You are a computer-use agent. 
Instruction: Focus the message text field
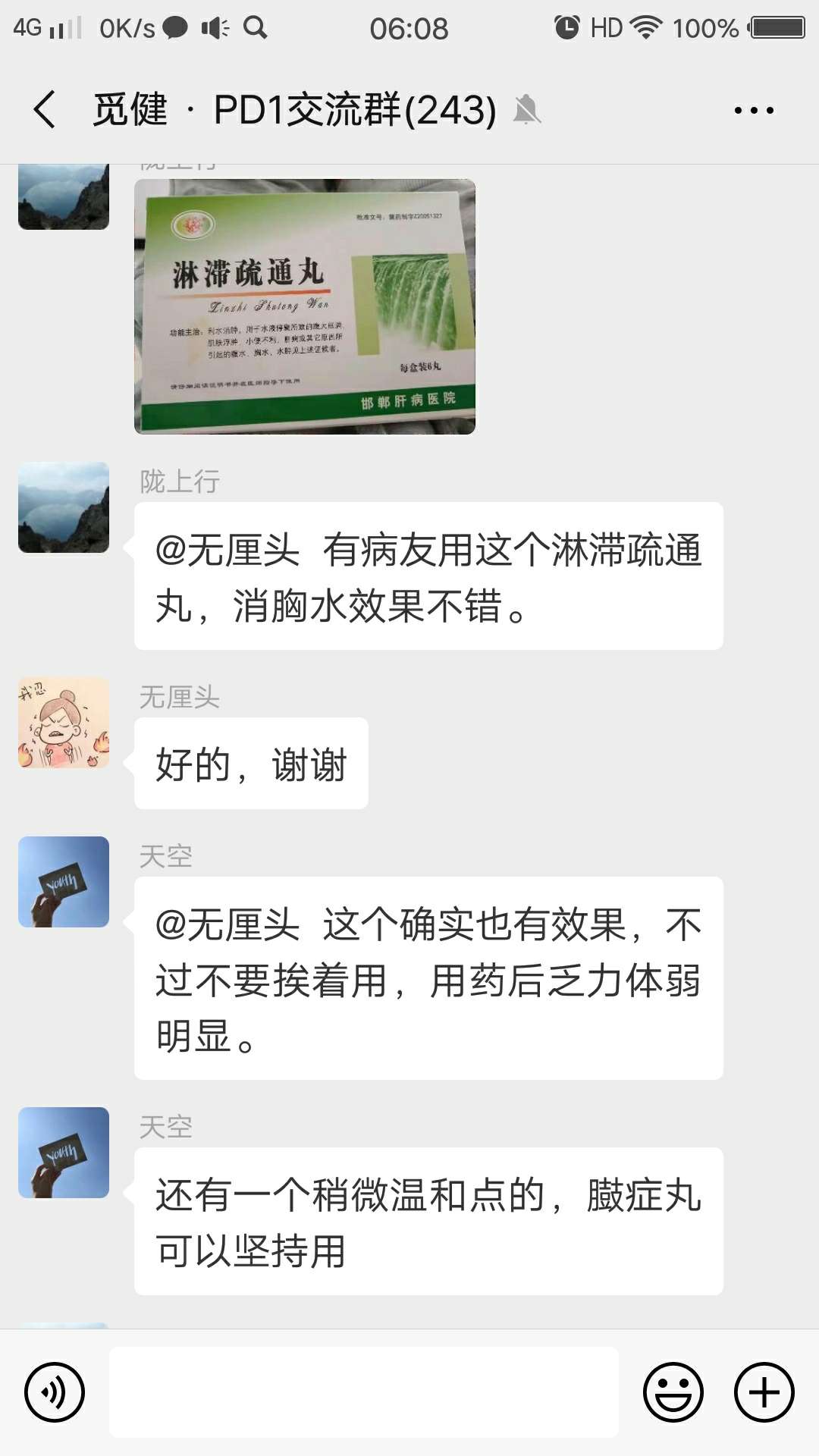click(364, 1392)
